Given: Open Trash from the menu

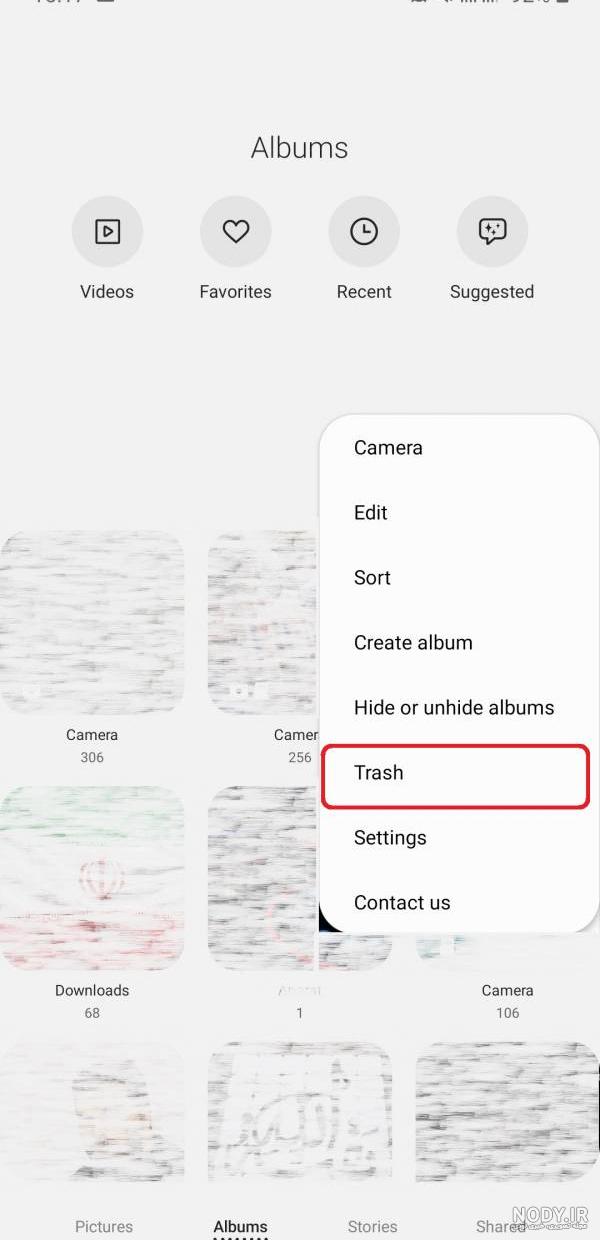Looking at the screenshot, I should (x=456, y=773).
